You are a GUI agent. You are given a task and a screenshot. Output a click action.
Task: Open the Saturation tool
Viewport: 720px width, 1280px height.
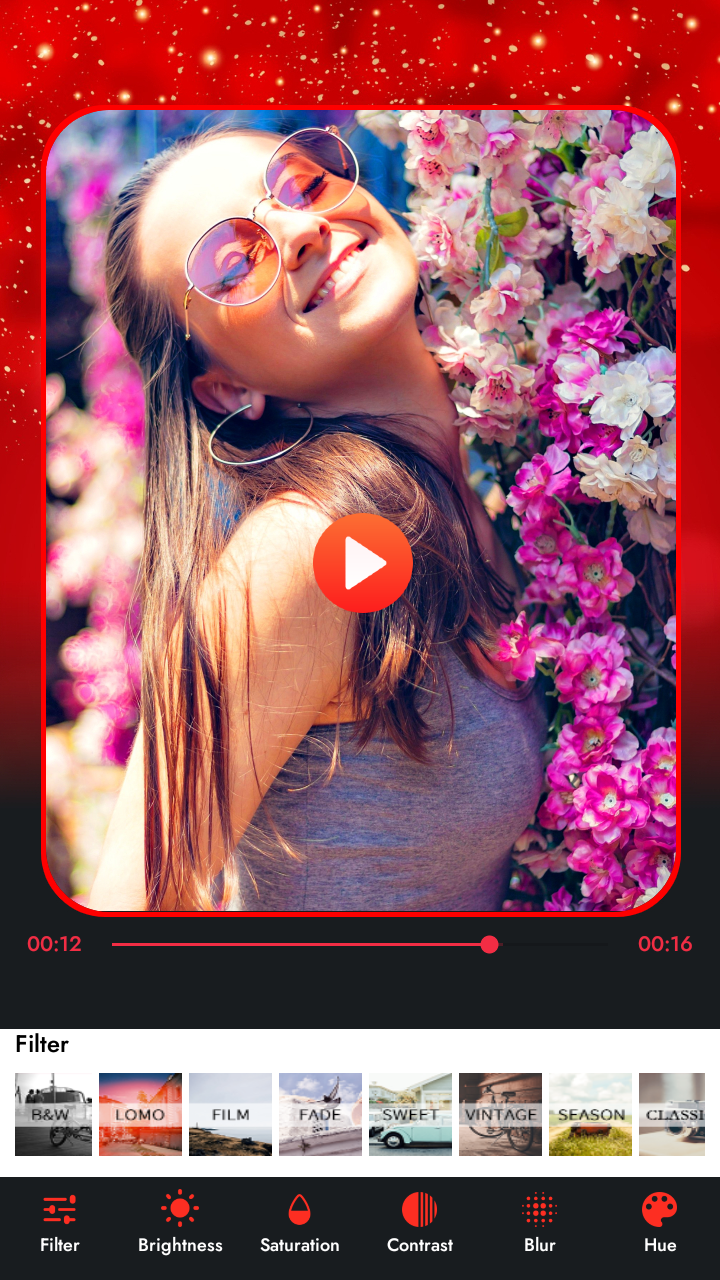coord(300,1225)
